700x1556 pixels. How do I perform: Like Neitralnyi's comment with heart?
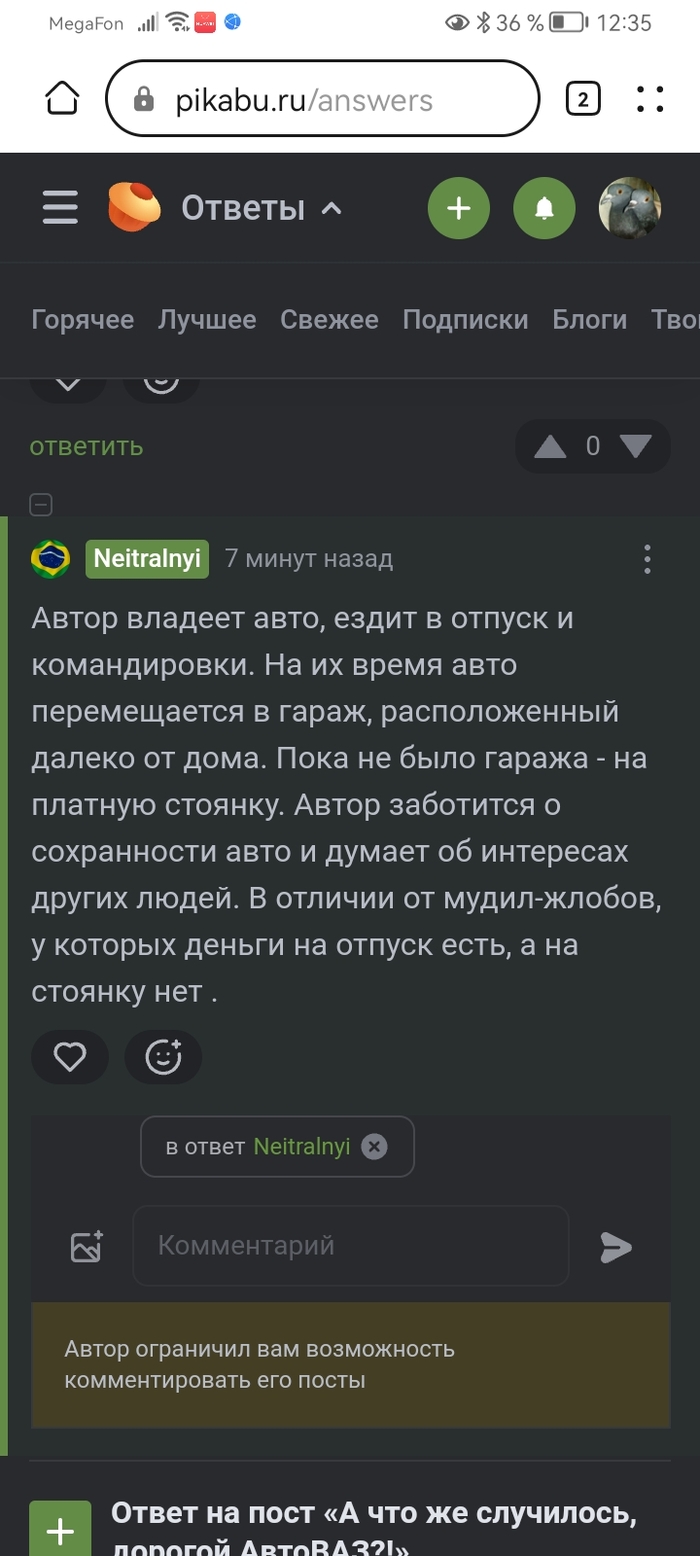pos(70,1057)
